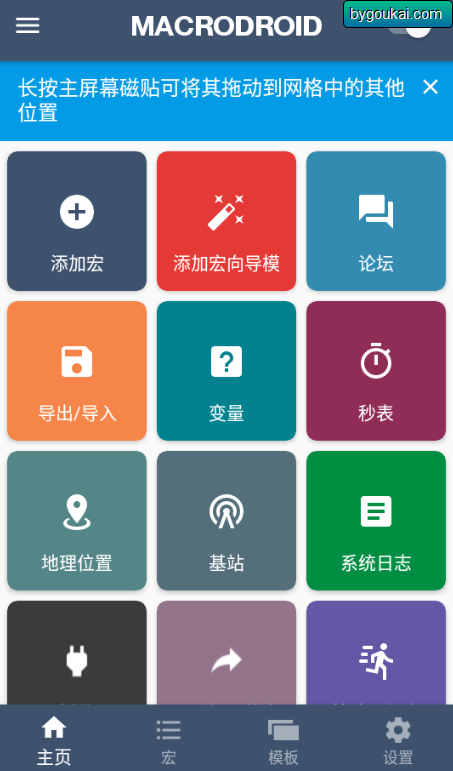Screen dimensions: 453x771
Task: Open the 变量 variables tile
Action: coord(226,371)
